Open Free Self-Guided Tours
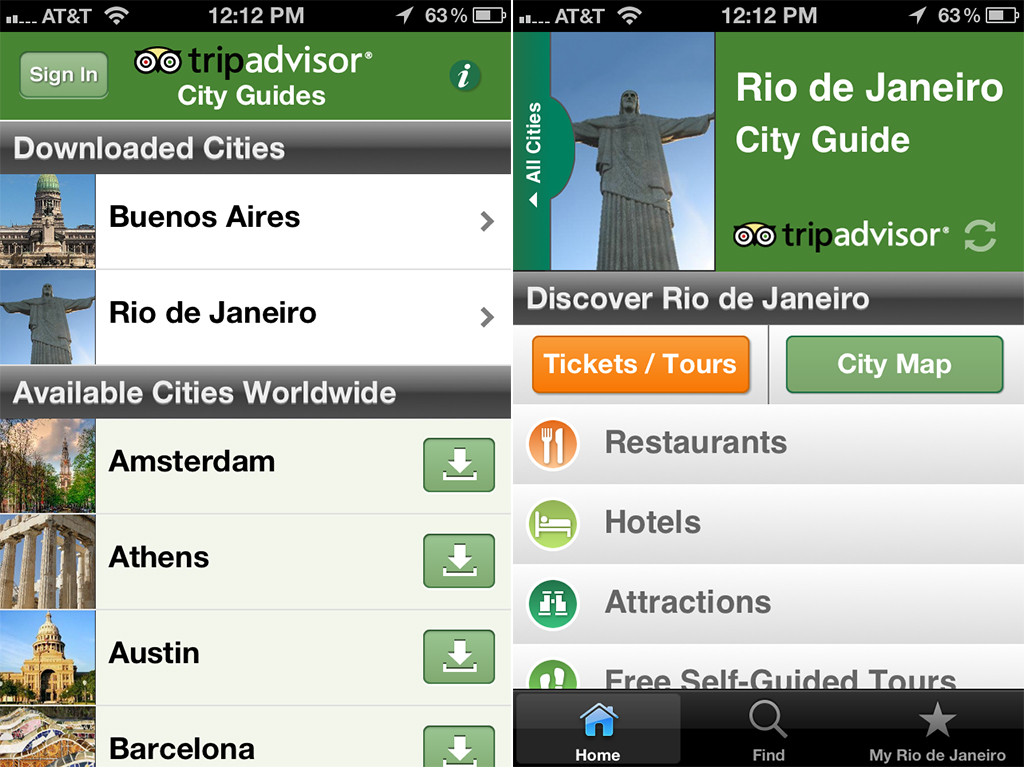 coord(768,676)
